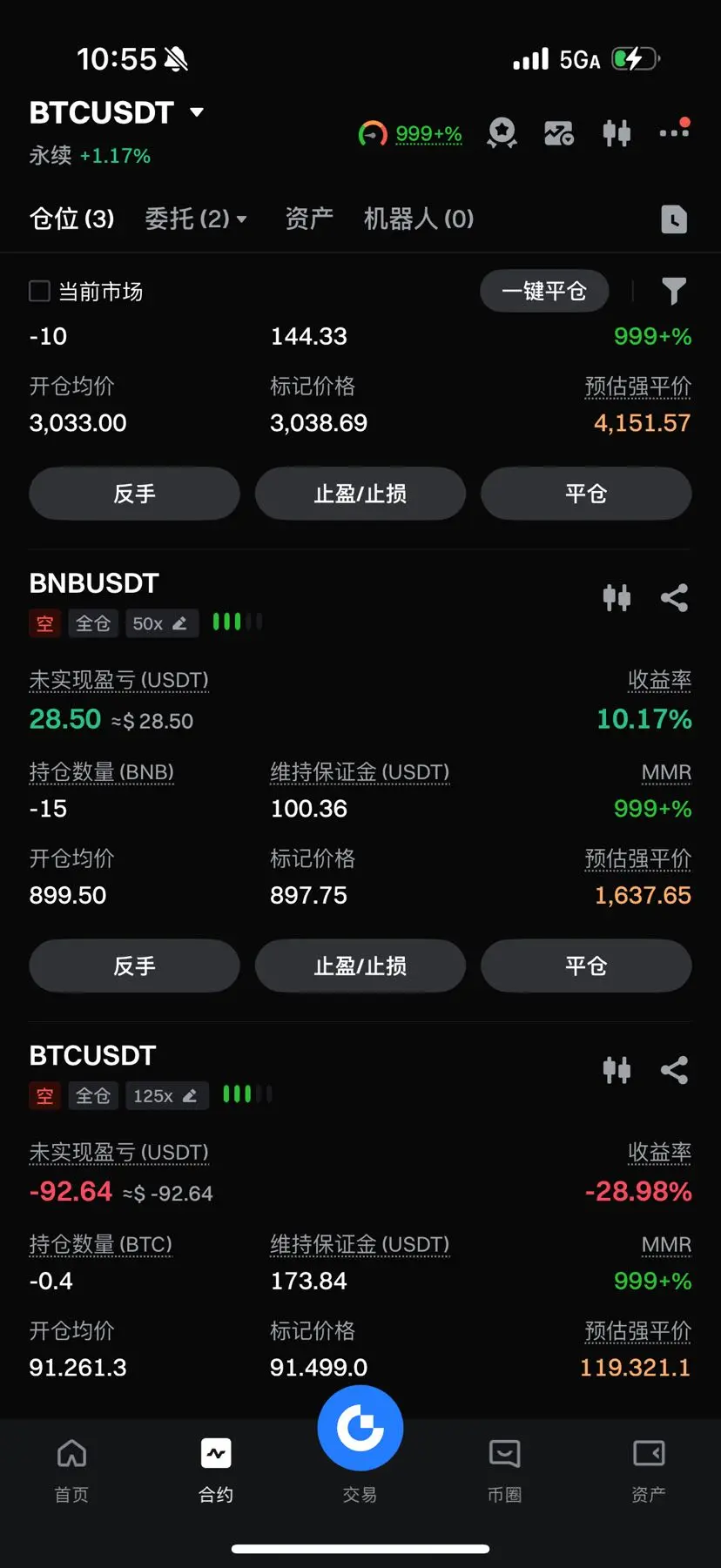Screen dimensions: 721x1568
Task: Tap 一键平仓 to close all positions
Action: click(544, 291)
